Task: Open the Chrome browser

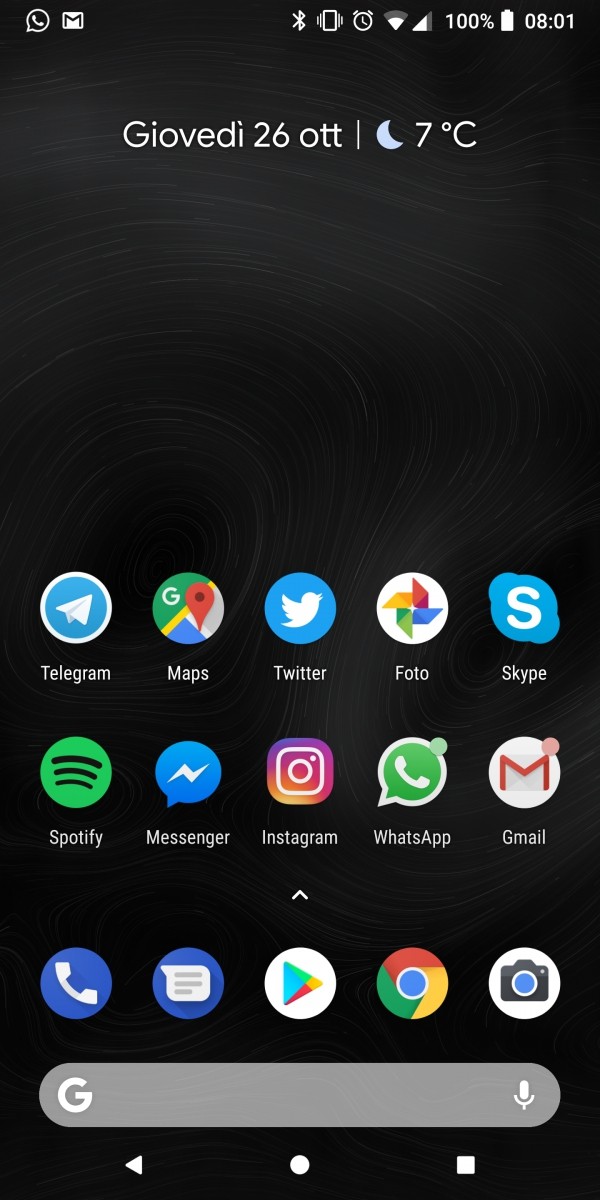Action: pos(412,984)
